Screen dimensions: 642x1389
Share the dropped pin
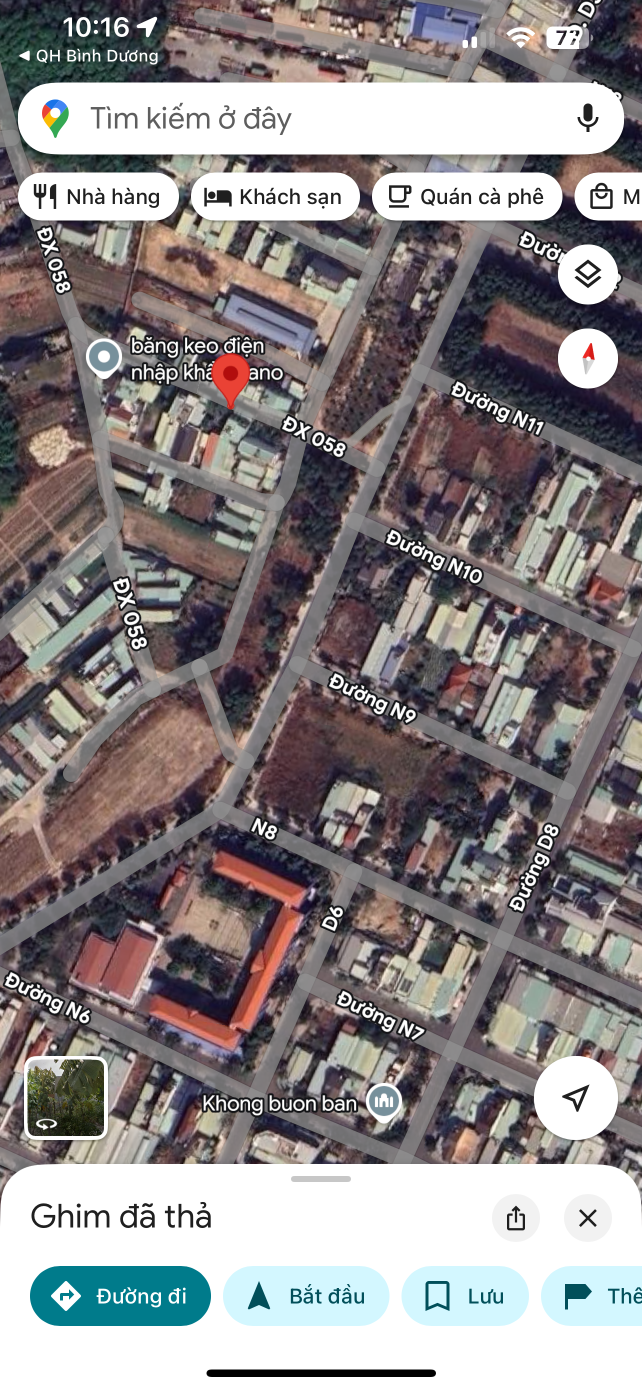point(516,1218)
